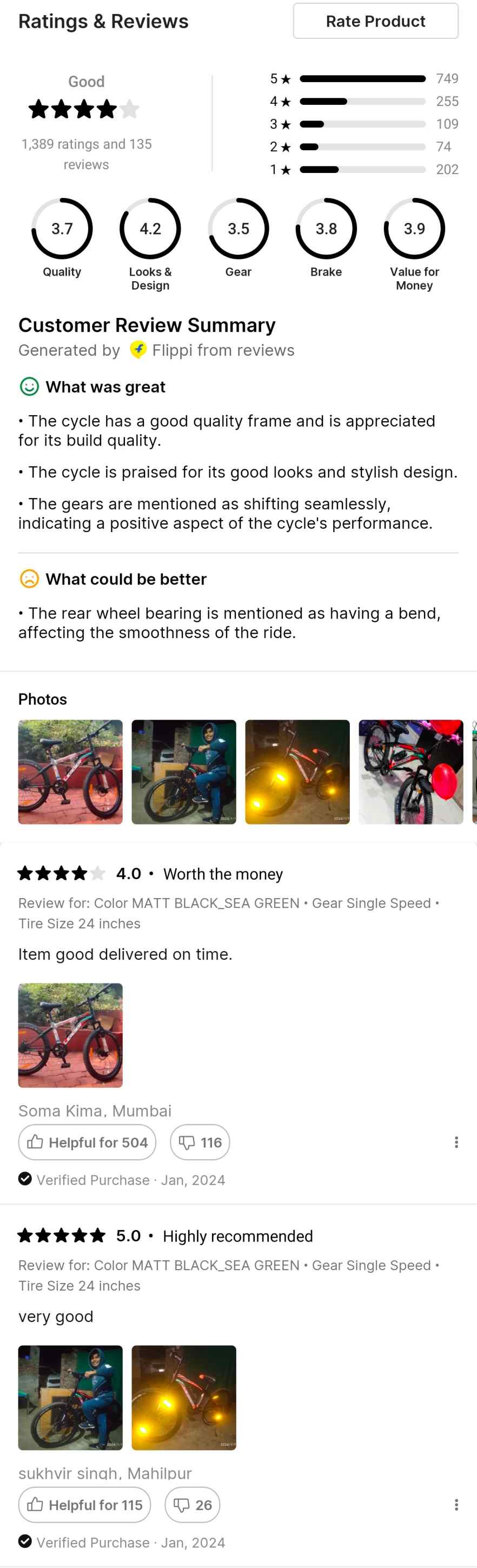The height and width of the screenshot is (1568, 477).
Task: Mark Soma Kima's review as helpful
Action: [87, 1142]
